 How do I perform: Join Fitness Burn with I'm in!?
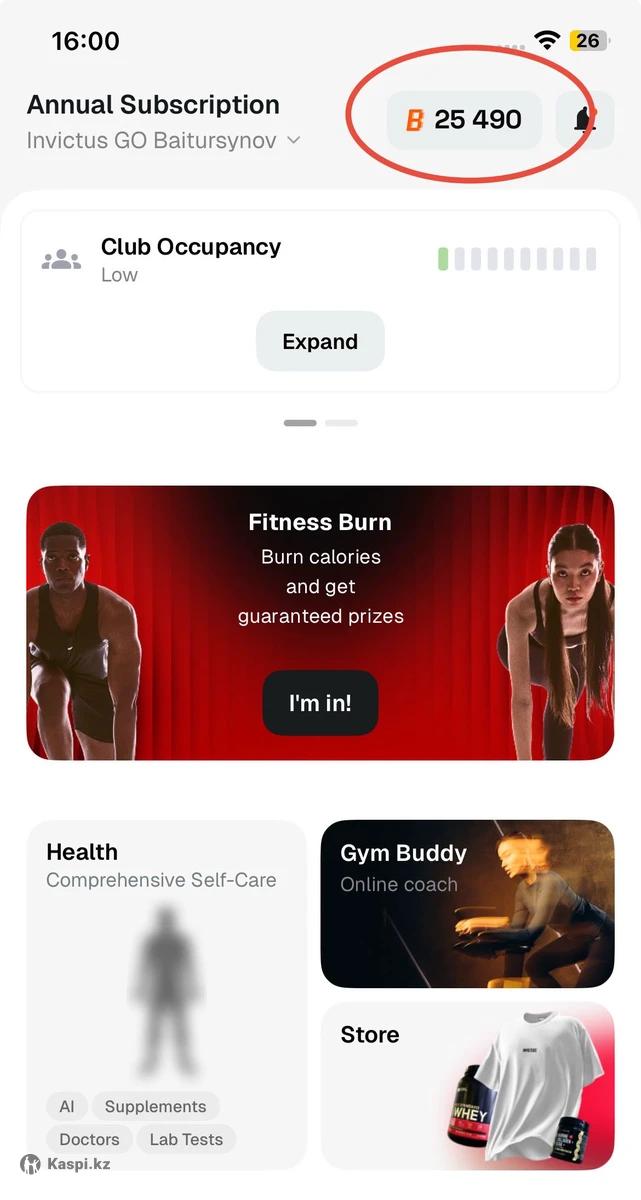[320, 703]
